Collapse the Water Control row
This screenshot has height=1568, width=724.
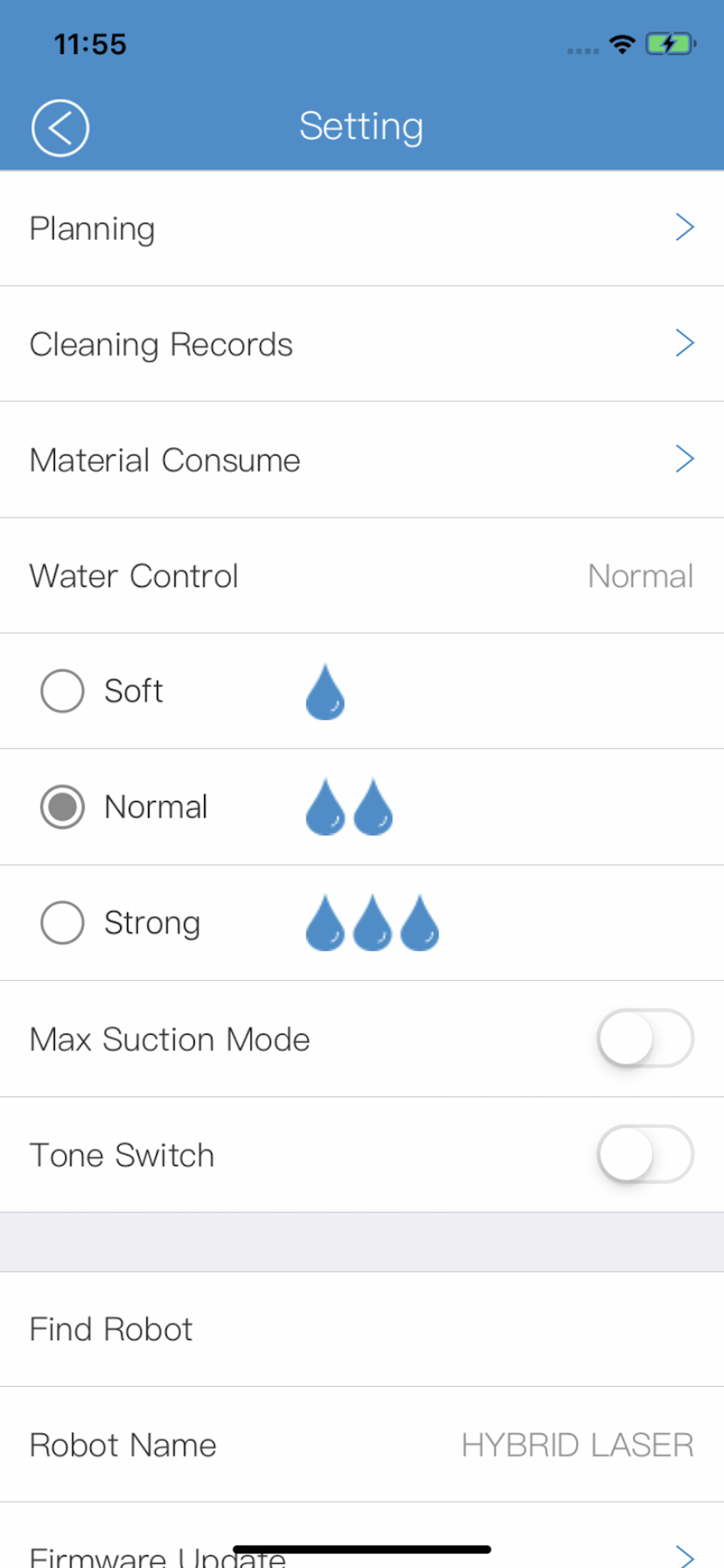[x=362, y=576]
